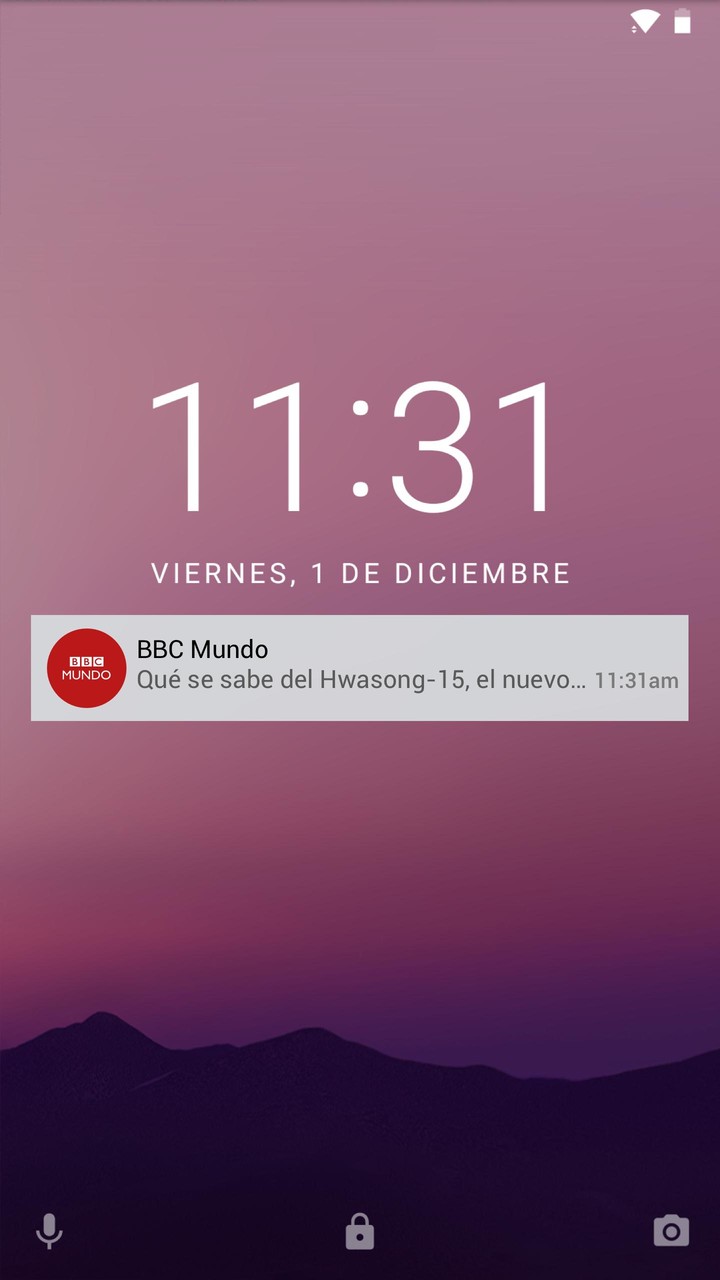
Task: Tap the lock icon at screen bottom
Action: [x=360, y=1232]
